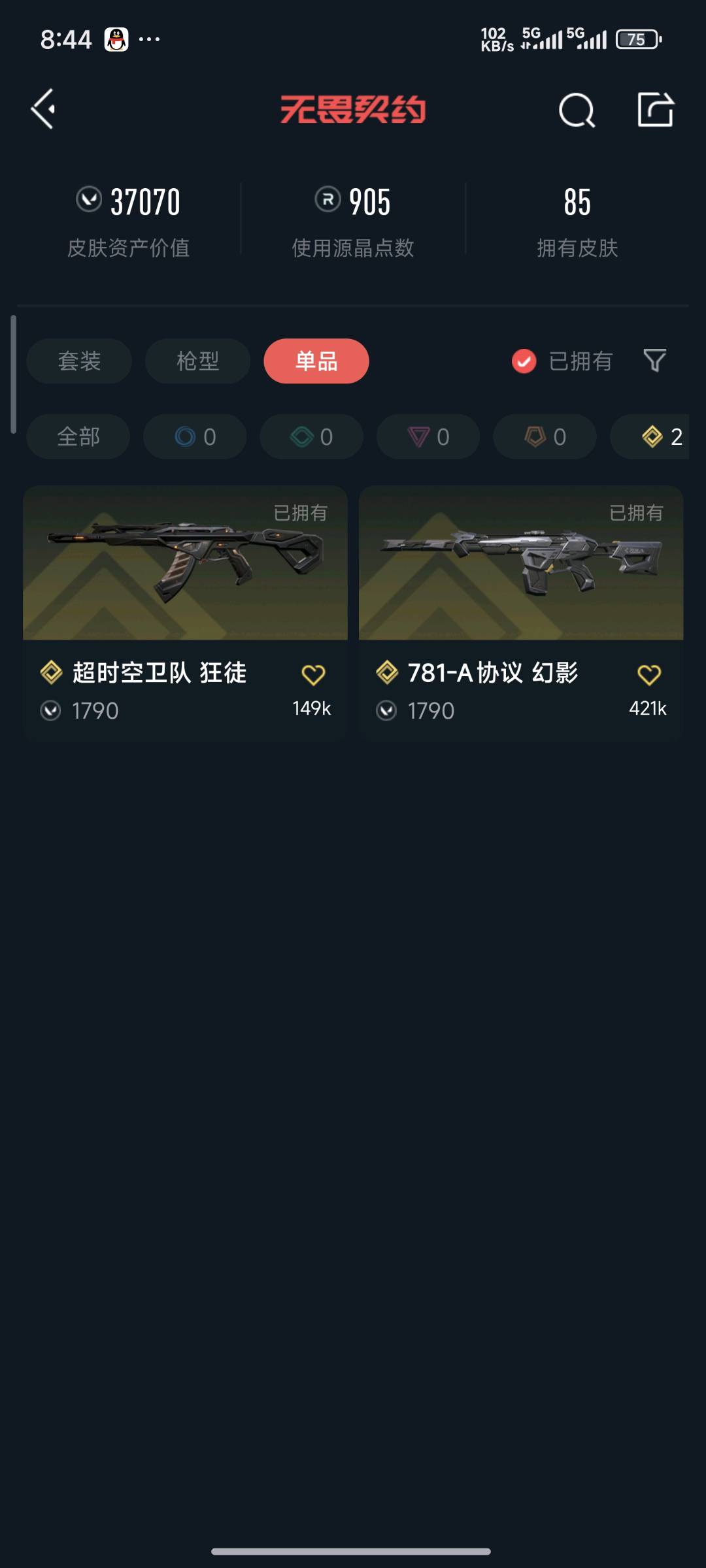Open the funnel filter options
Viewport: 706px width, 1568px height.
pyautogui.click(x=654, y=361)
